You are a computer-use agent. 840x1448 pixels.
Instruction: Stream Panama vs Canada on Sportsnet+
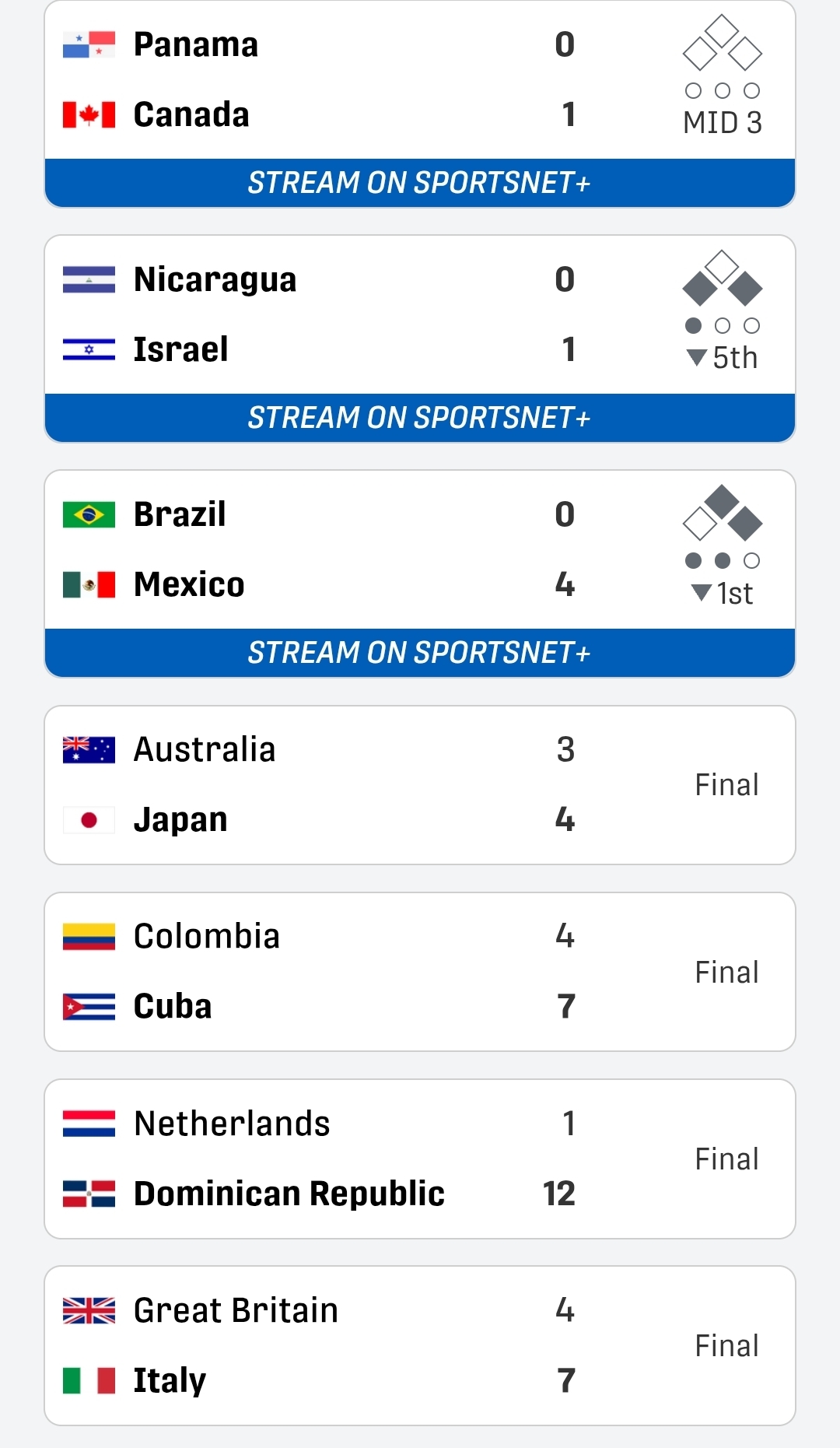(419, 183)
